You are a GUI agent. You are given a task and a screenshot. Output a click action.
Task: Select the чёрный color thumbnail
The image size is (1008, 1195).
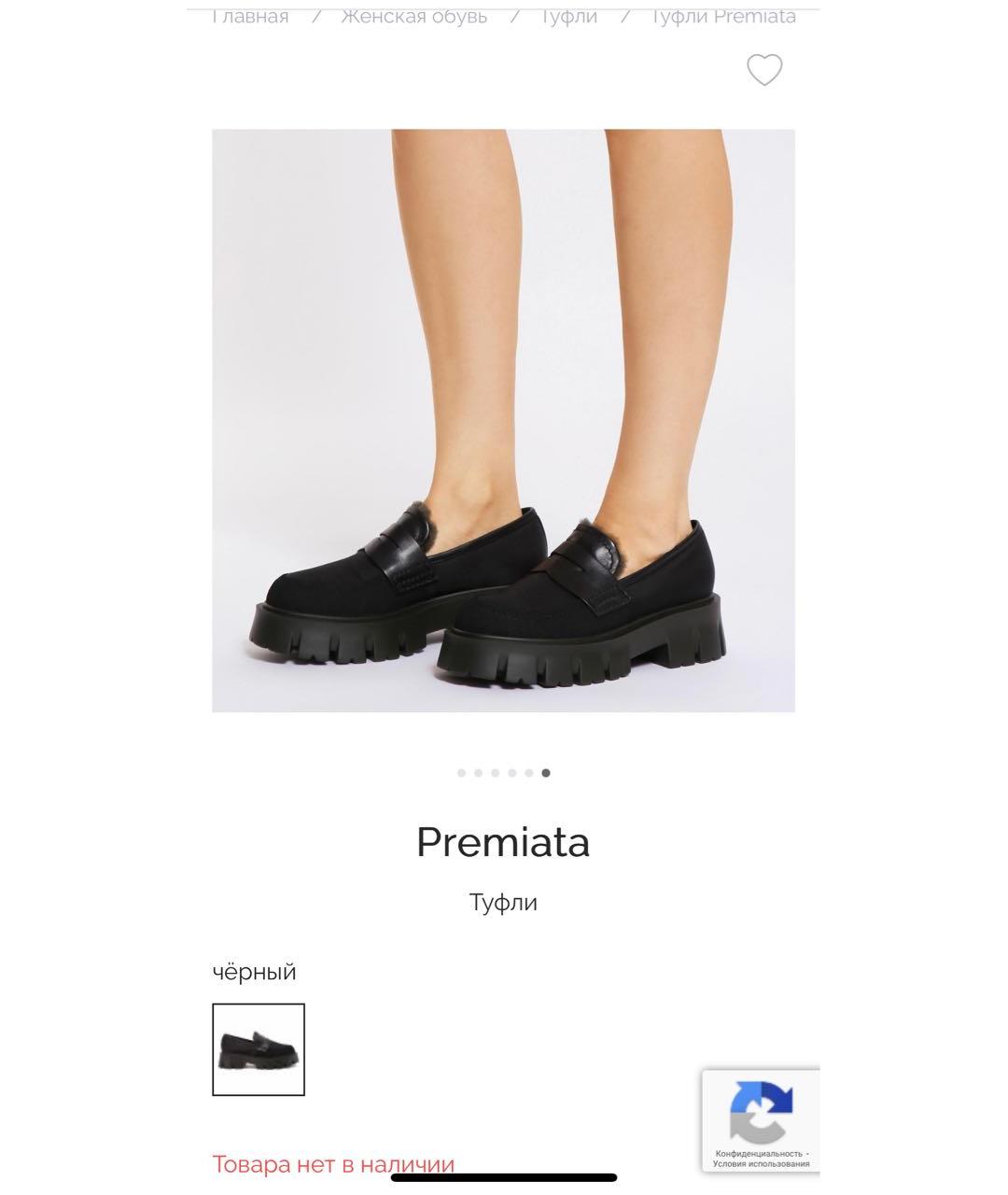click(x=259, y=1049)
